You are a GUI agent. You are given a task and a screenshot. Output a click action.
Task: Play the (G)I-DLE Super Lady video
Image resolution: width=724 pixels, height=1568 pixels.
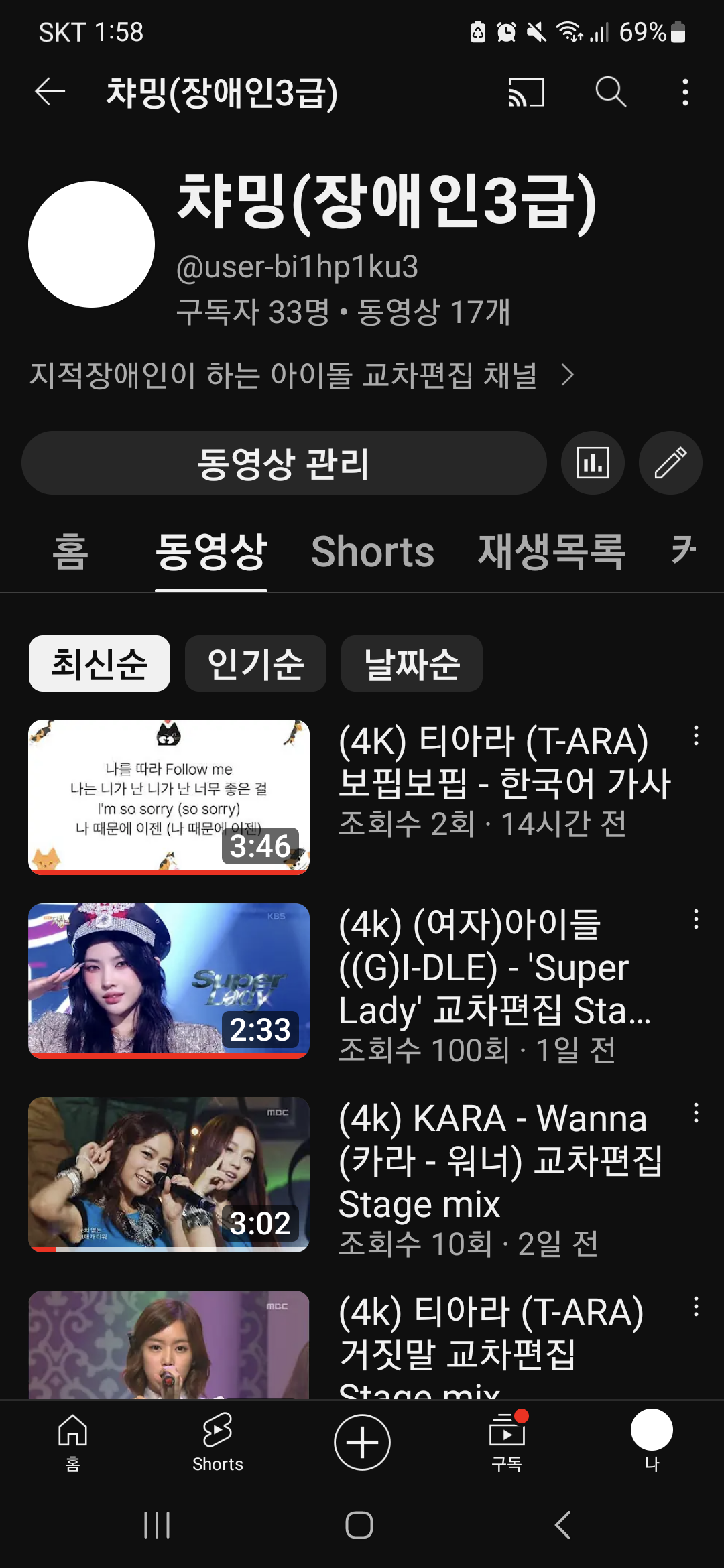169,980
